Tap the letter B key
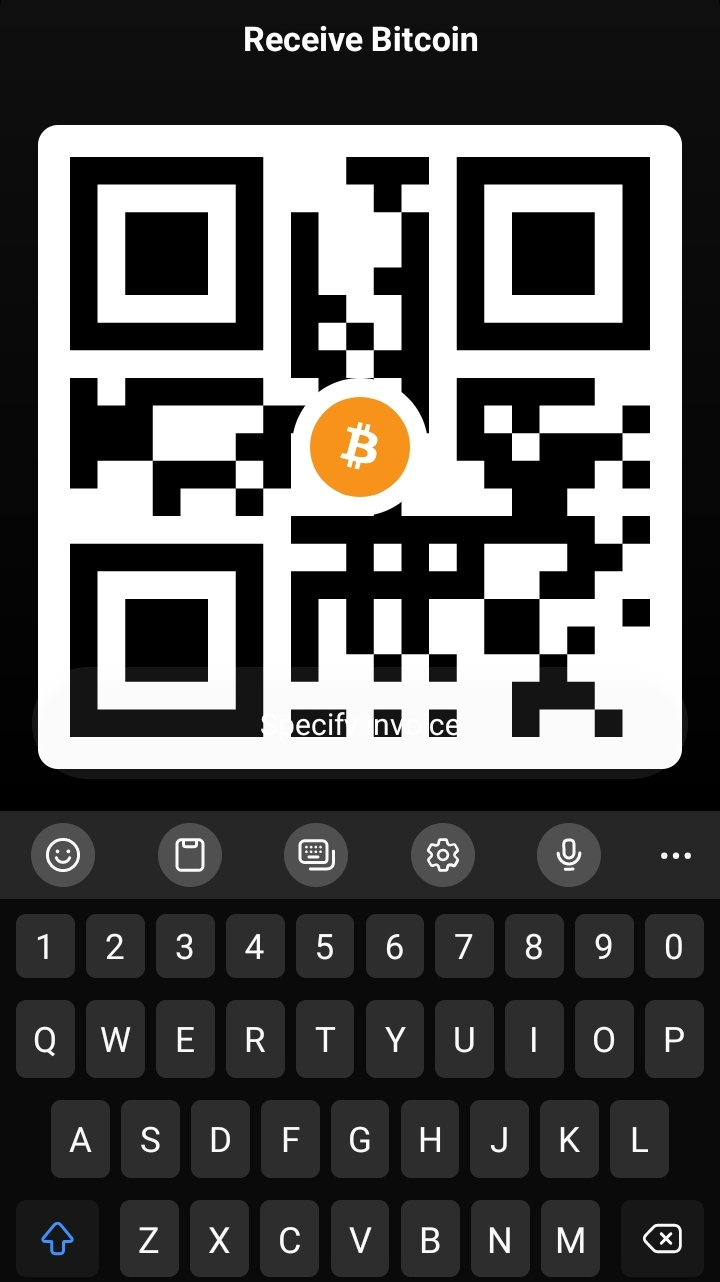720x1282 pixels. tap(430, 1240)
